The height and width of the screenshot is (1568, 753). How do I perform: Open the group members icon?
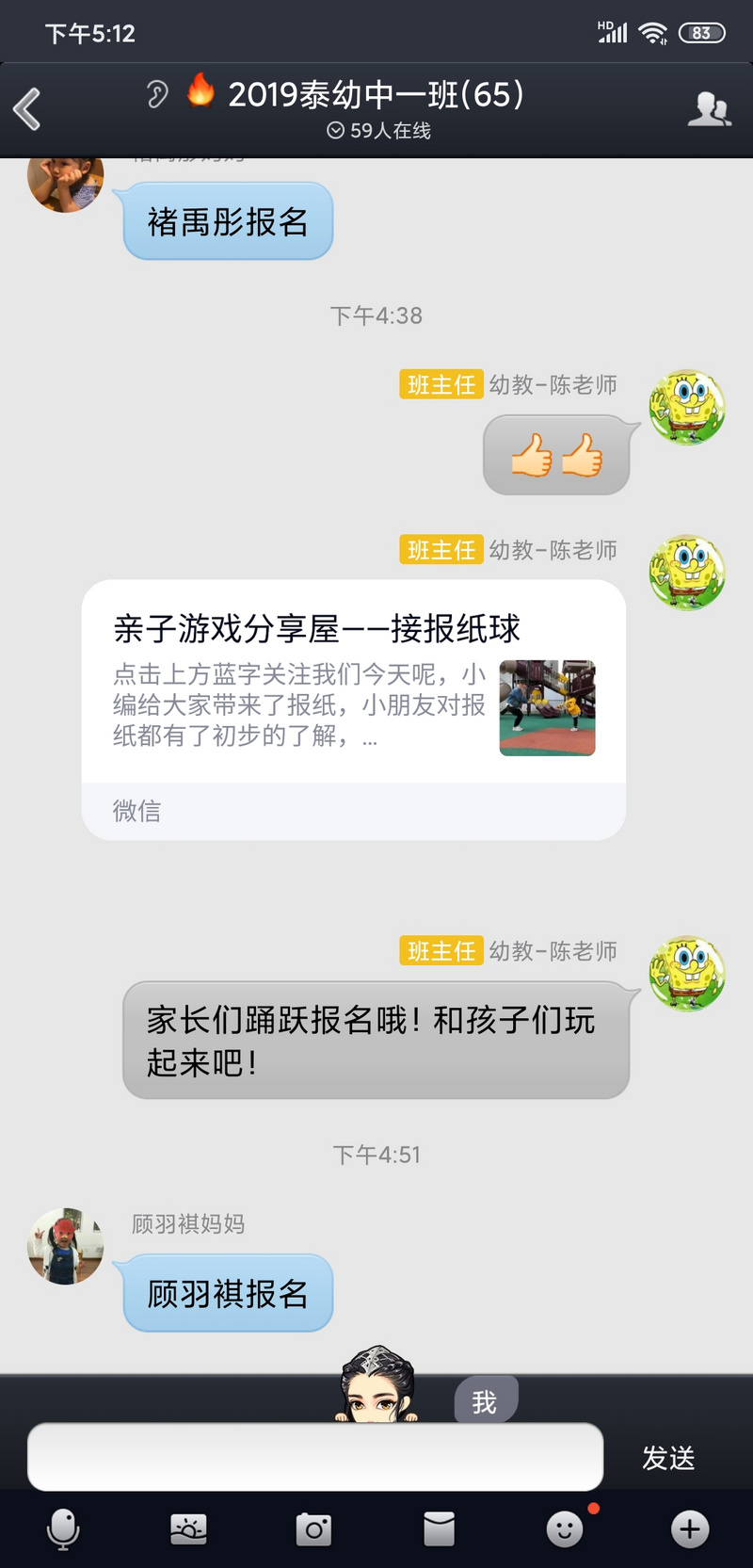coord(709,109)
